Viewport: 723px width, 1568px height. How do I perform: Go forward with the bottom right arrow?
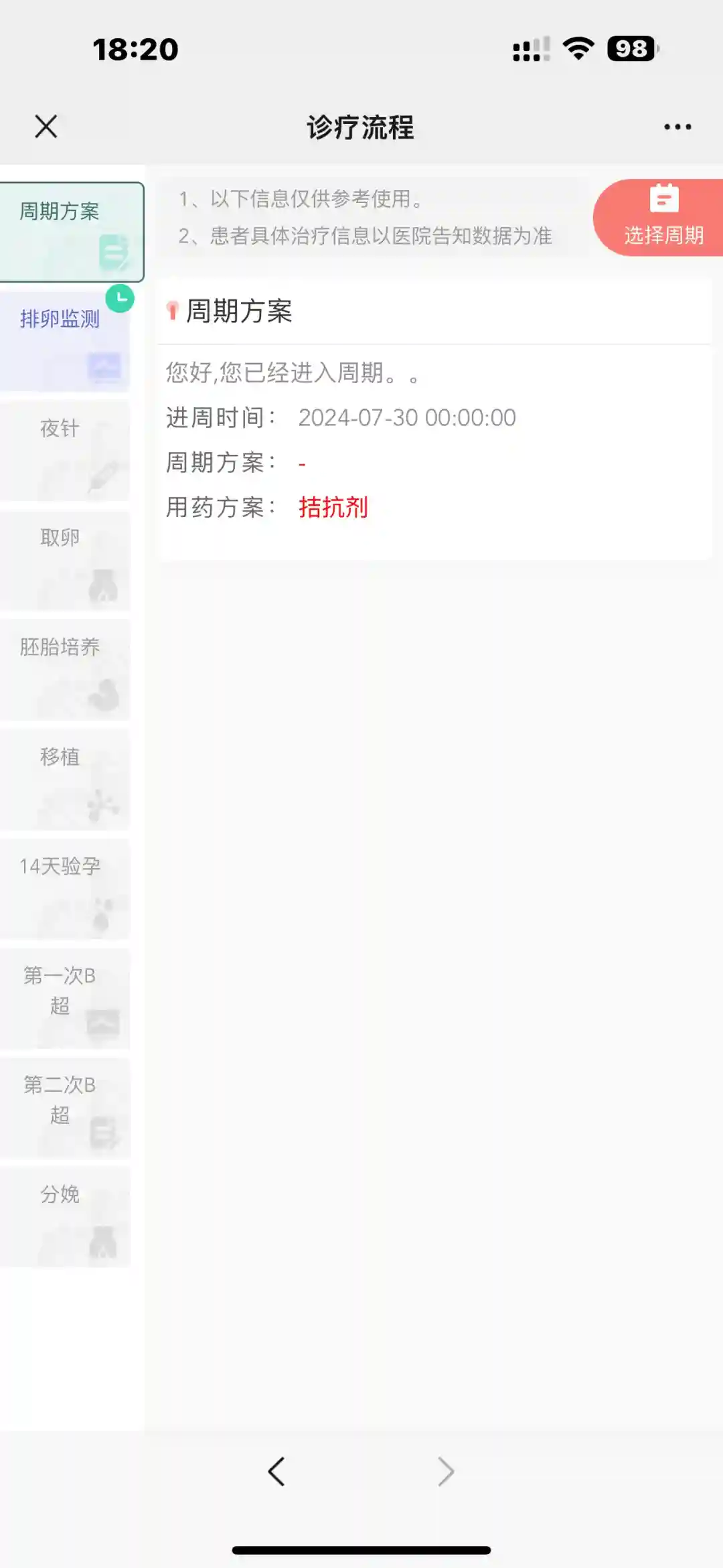tap(446, 1472)
